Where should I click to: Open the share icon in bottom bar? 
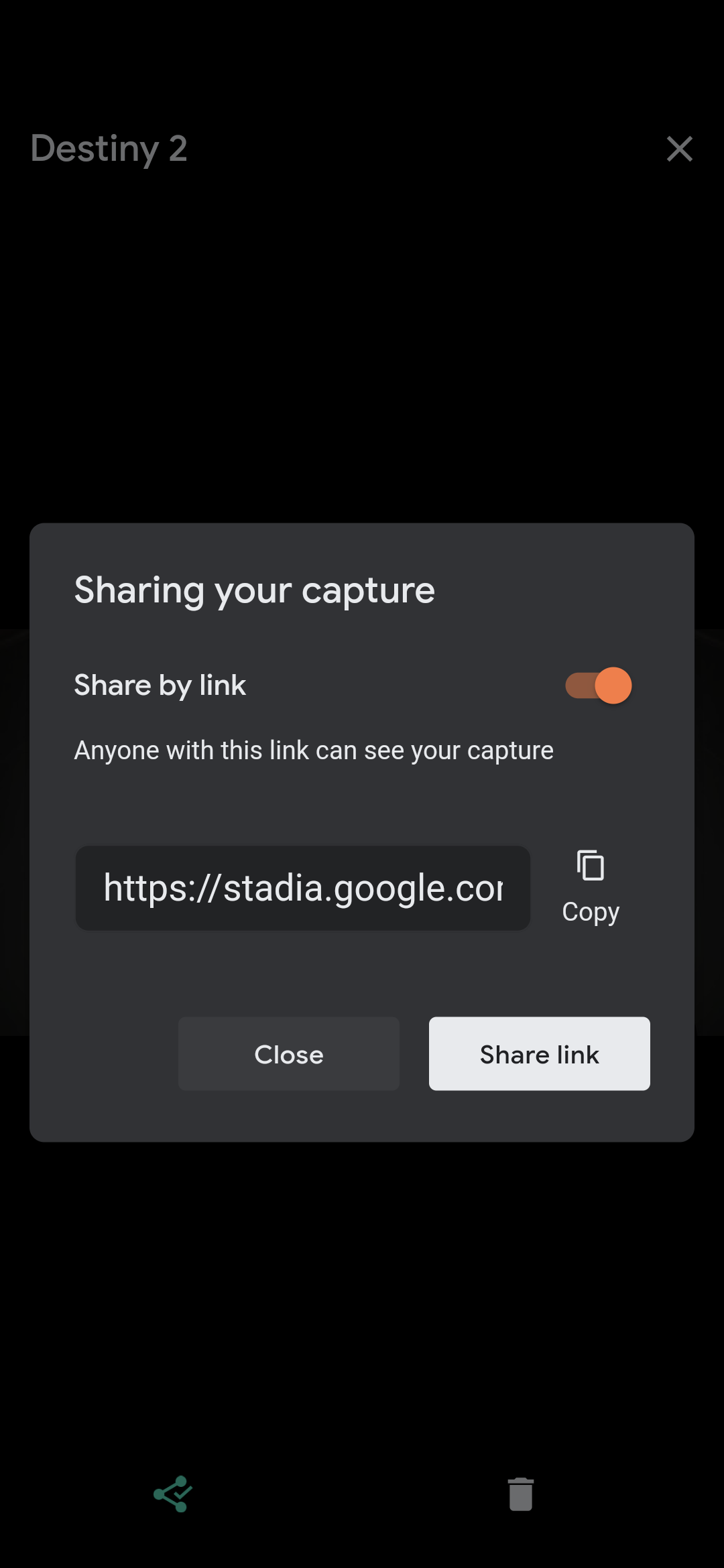tap(173, 1494)
